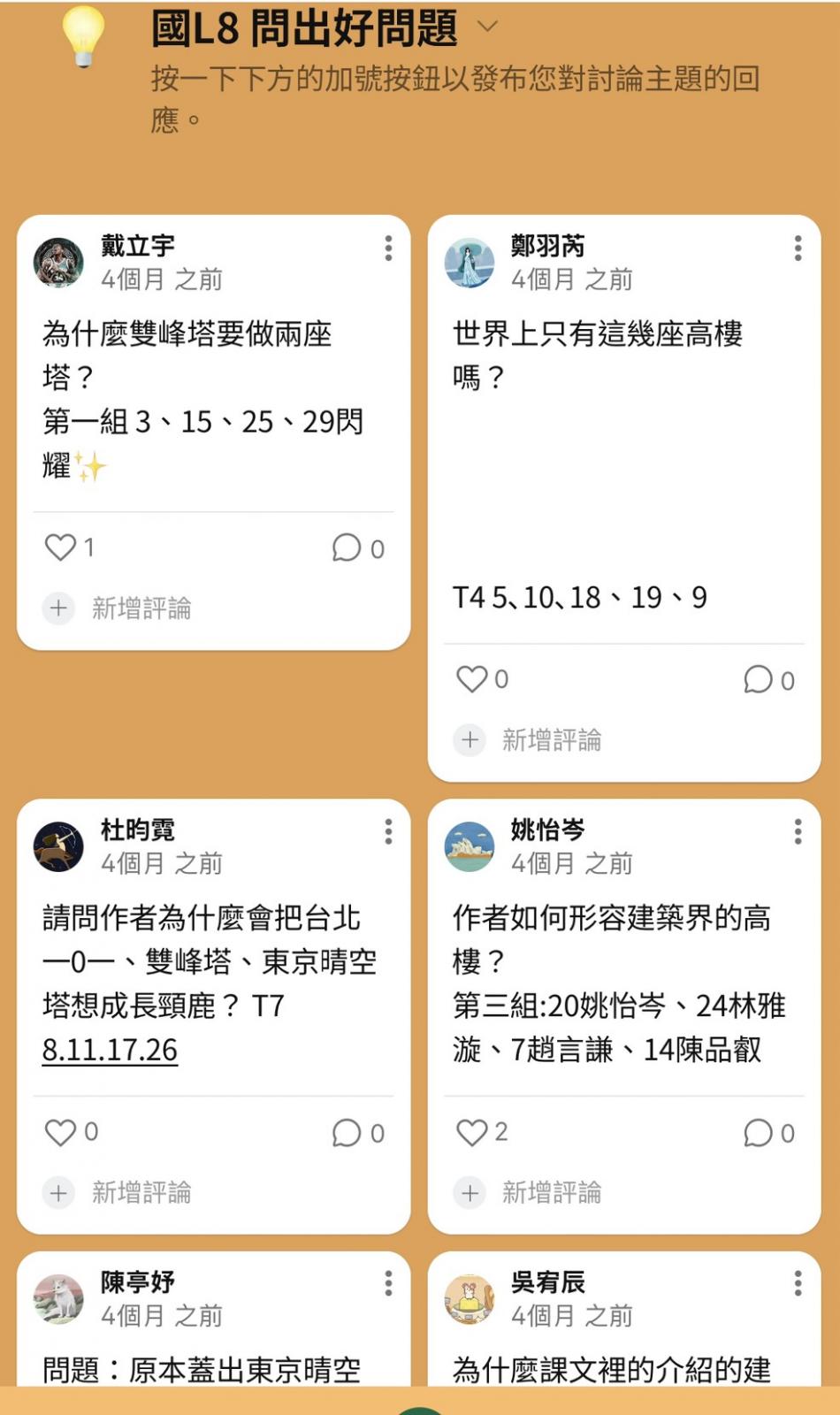The image size is (840, 1415).
Task: Like 姚怡岑's post
Action: 472,1132
